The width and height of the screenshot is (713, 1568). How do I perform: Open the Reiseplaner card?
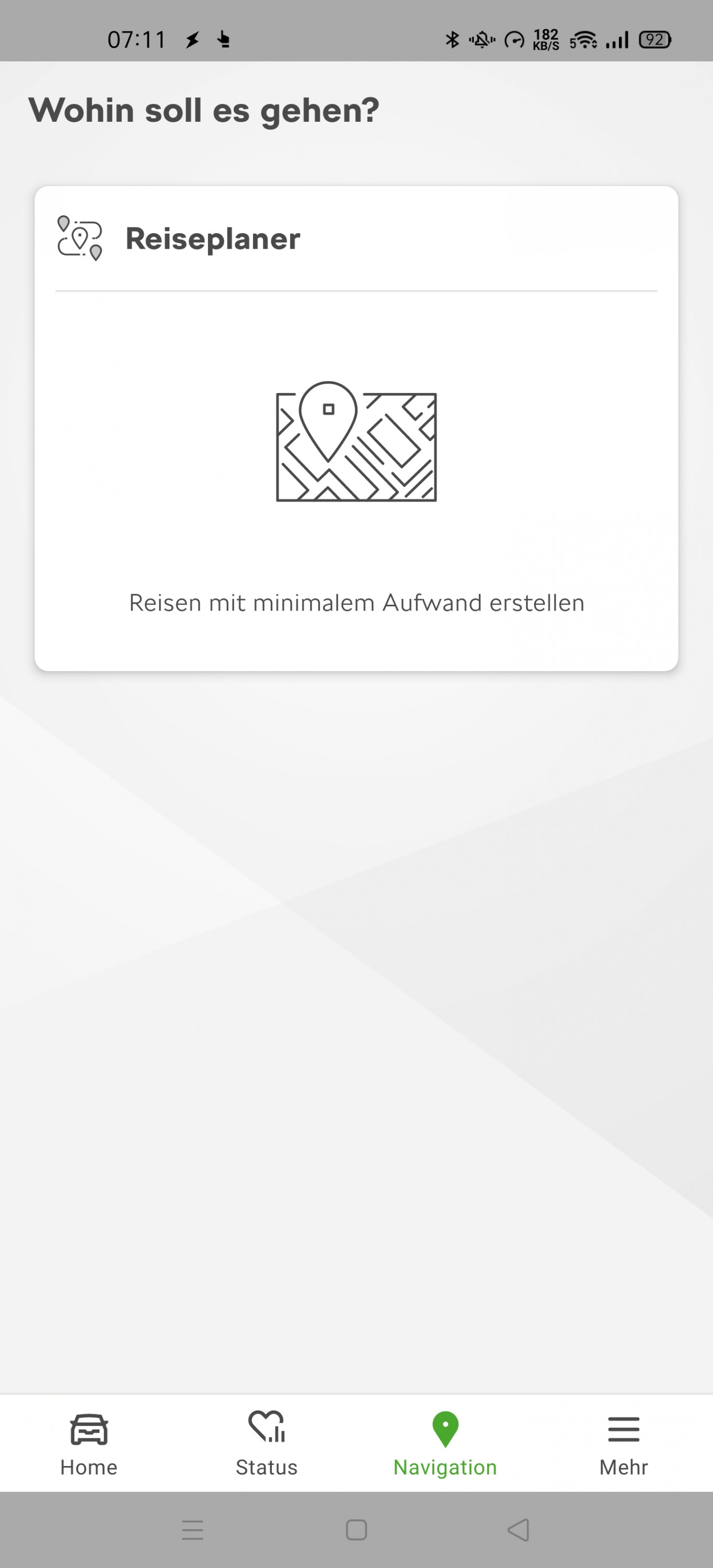click(x=356, y=428)
